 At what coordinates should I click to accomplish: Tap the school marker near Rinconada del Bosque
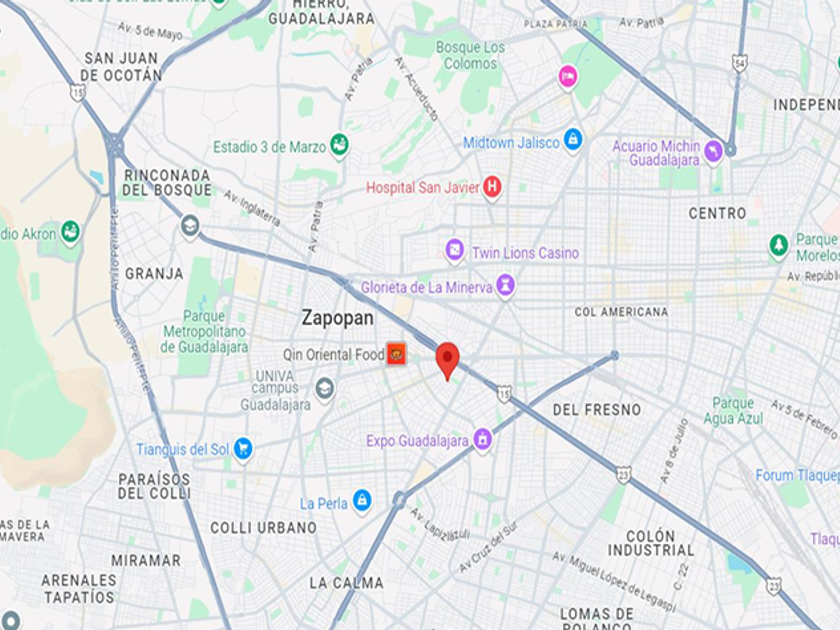click(190, 227)
